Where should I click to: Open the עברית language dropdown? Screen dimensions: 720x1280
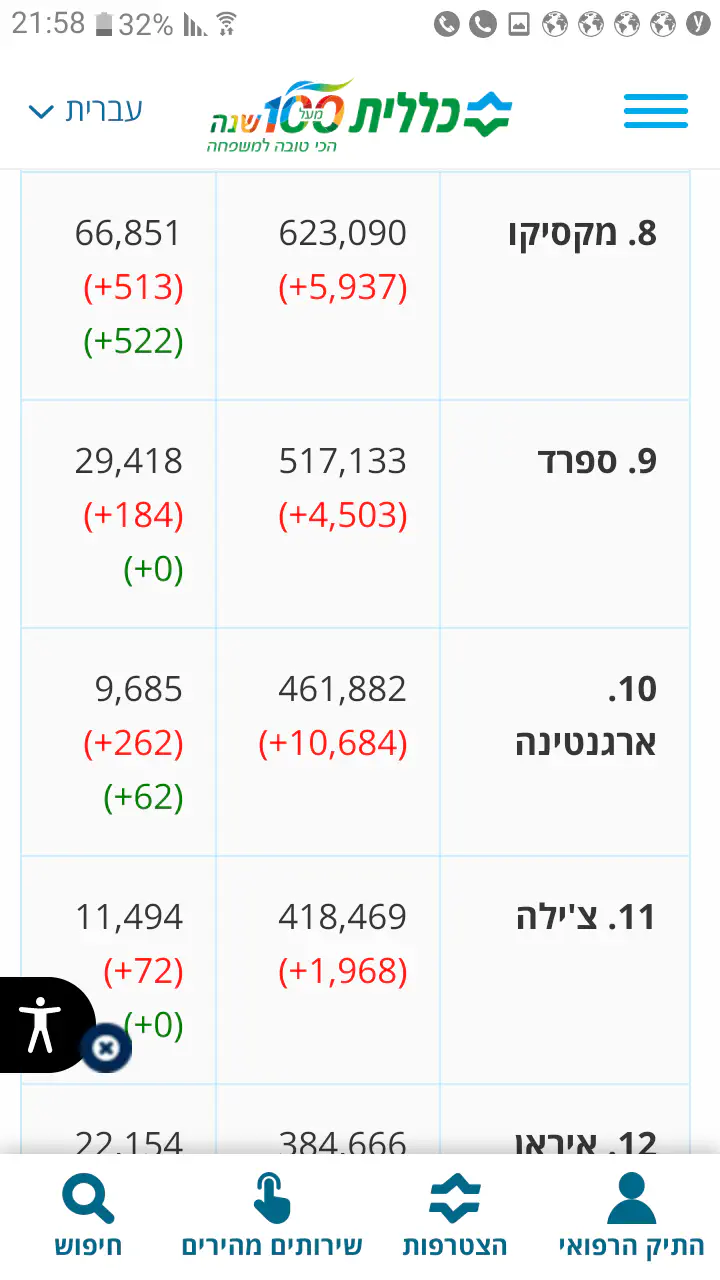[86, 110]
